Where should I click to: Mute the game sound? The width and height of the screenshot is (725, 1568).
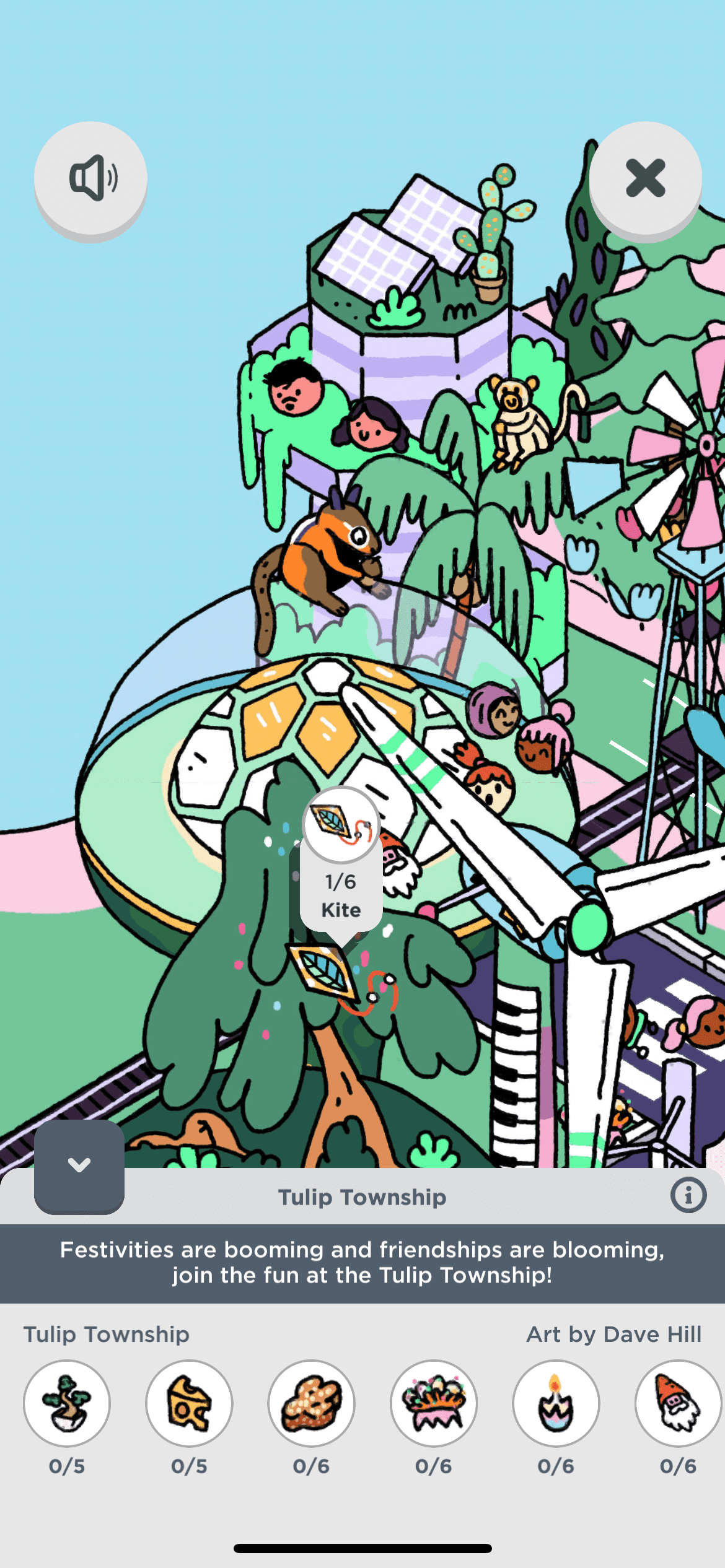coord(90,178)
